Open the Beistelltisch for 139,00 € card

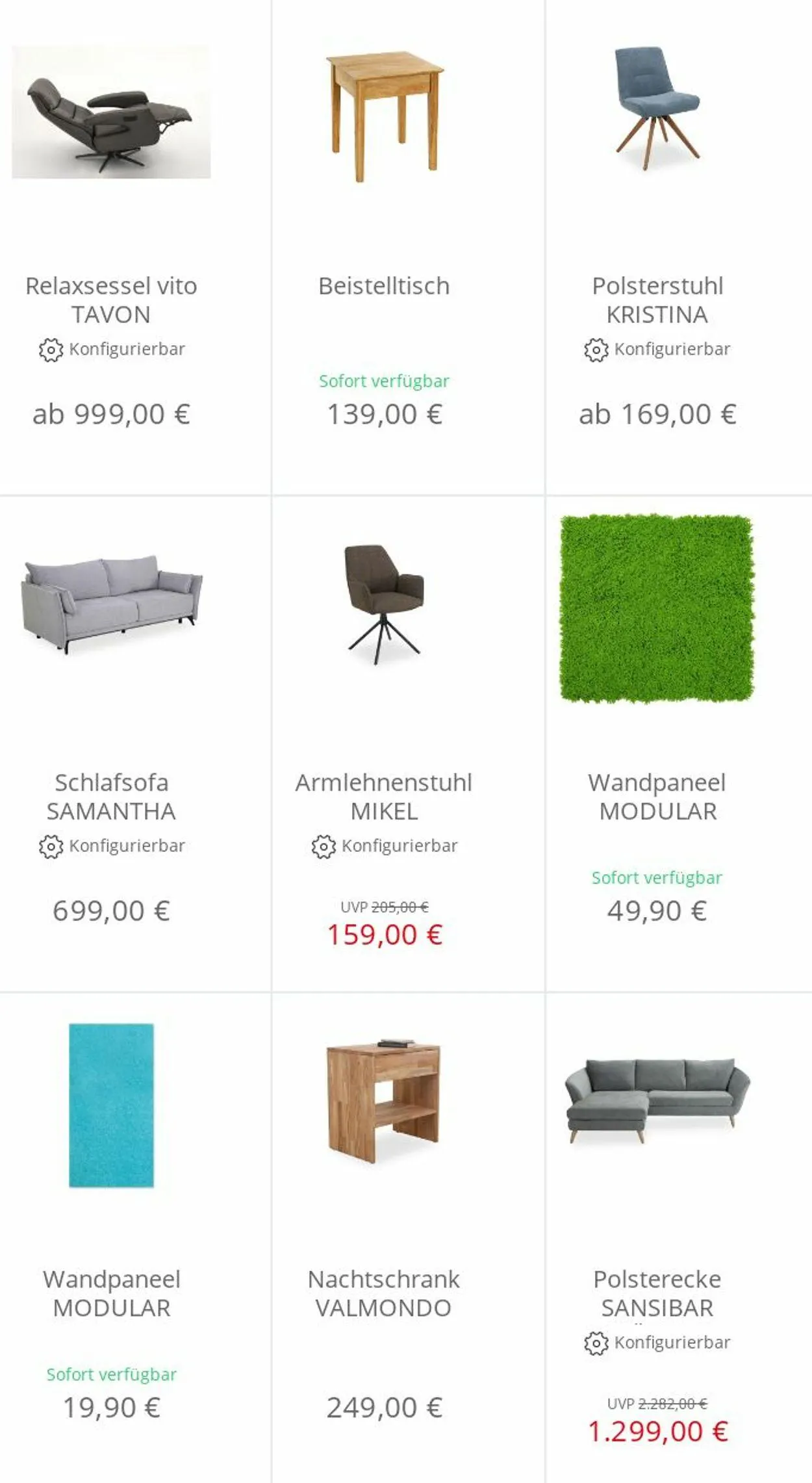click(x=408, y=247)
